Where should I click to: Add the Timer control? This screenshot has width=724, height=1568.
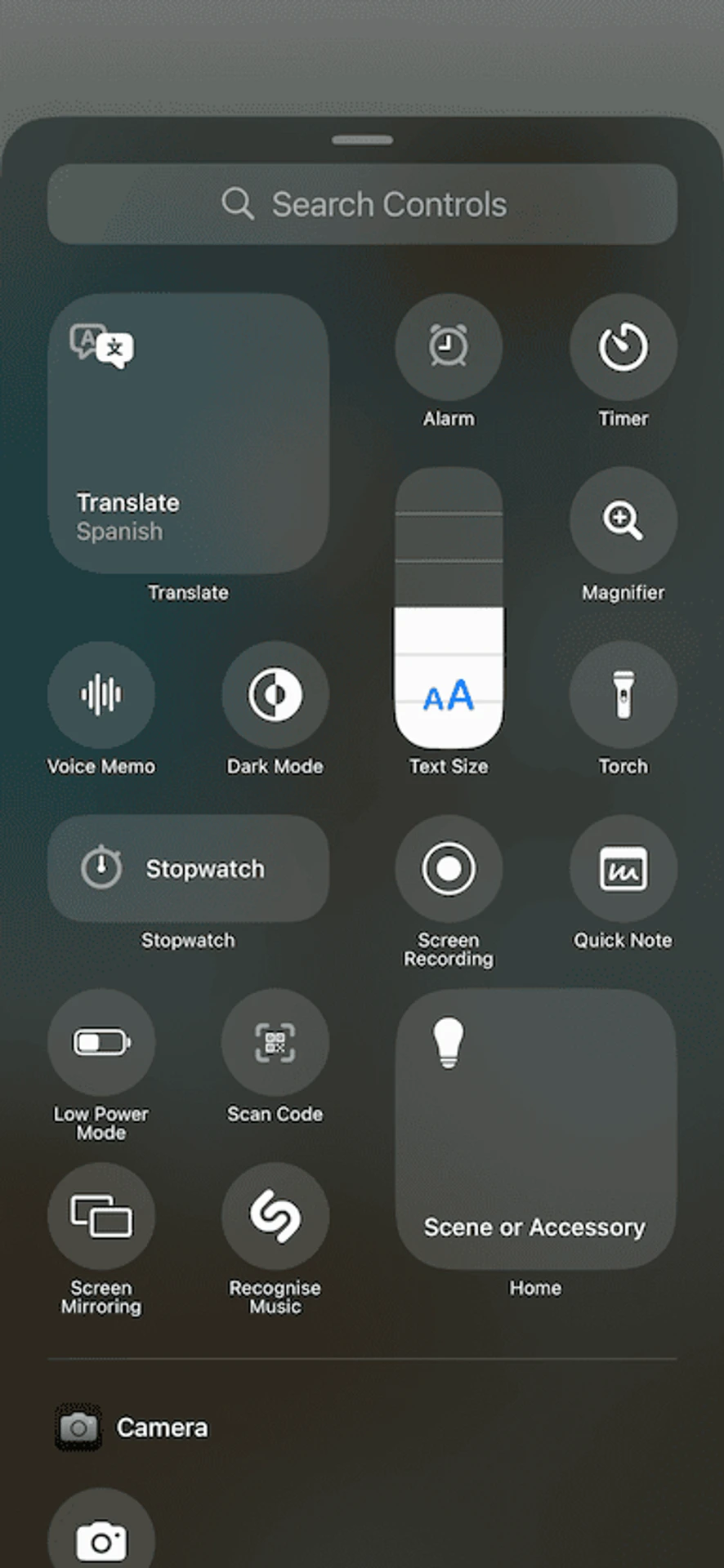[623, 347]
